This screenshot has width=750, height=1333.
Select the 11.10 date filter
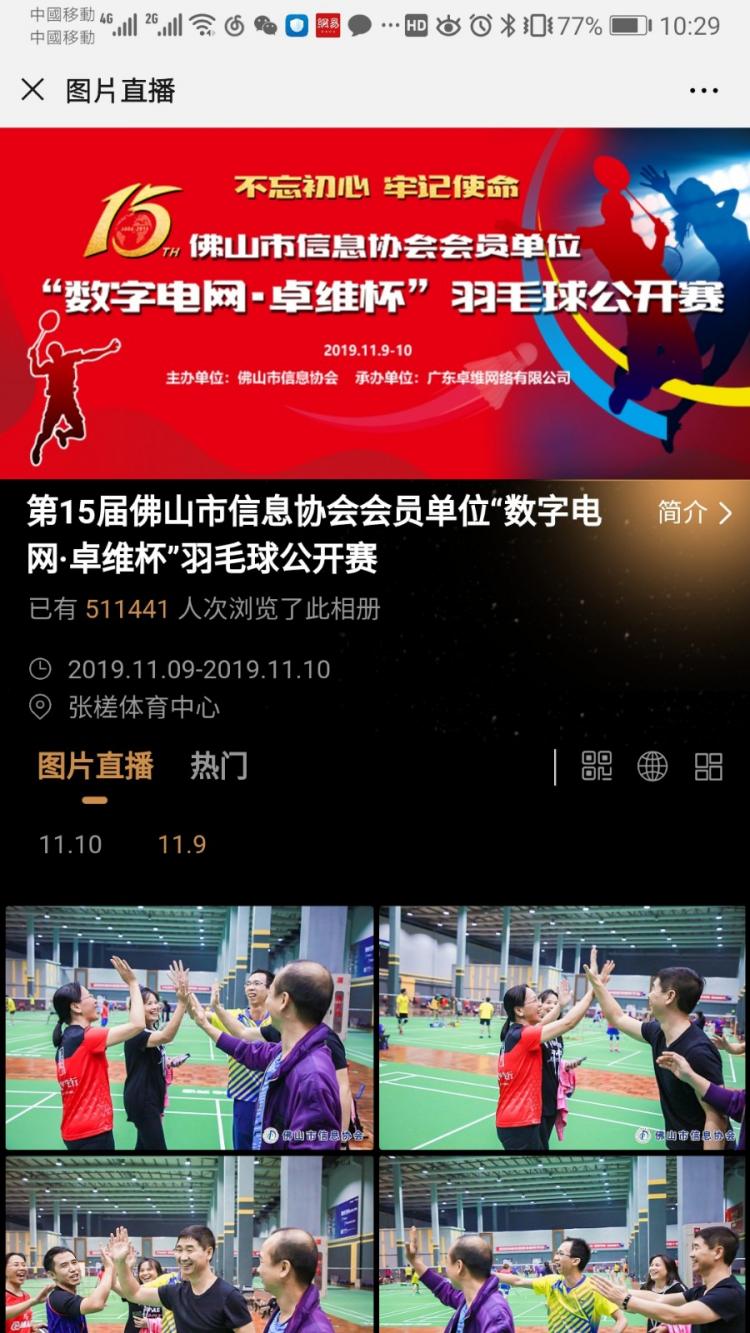point(70,844)
